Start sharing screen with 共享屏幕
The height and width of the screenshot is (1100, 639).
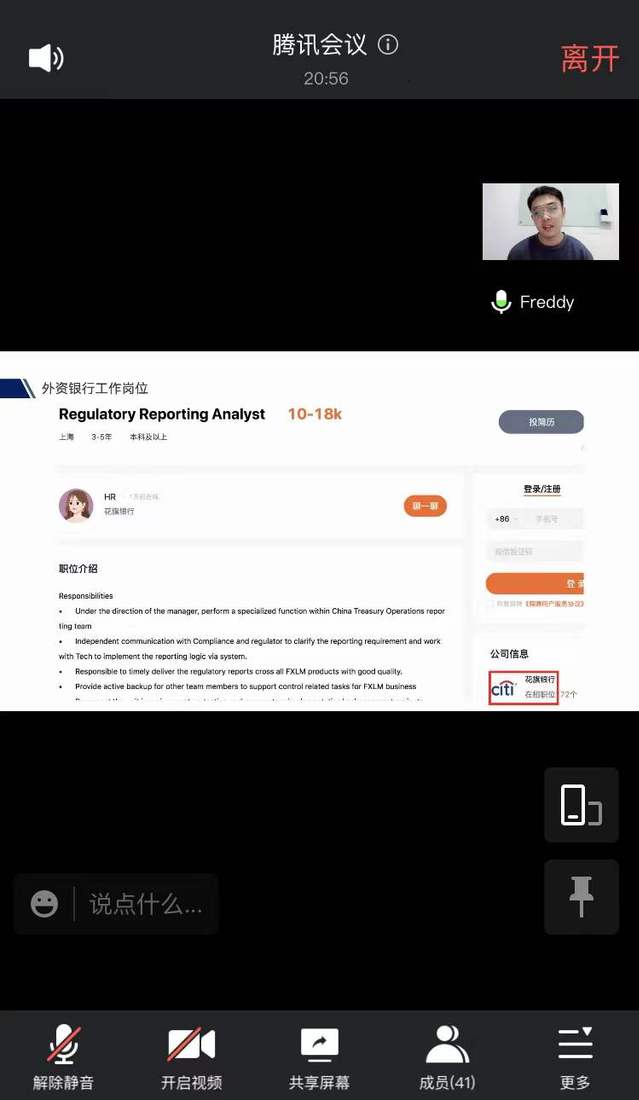pos(319,1057)
